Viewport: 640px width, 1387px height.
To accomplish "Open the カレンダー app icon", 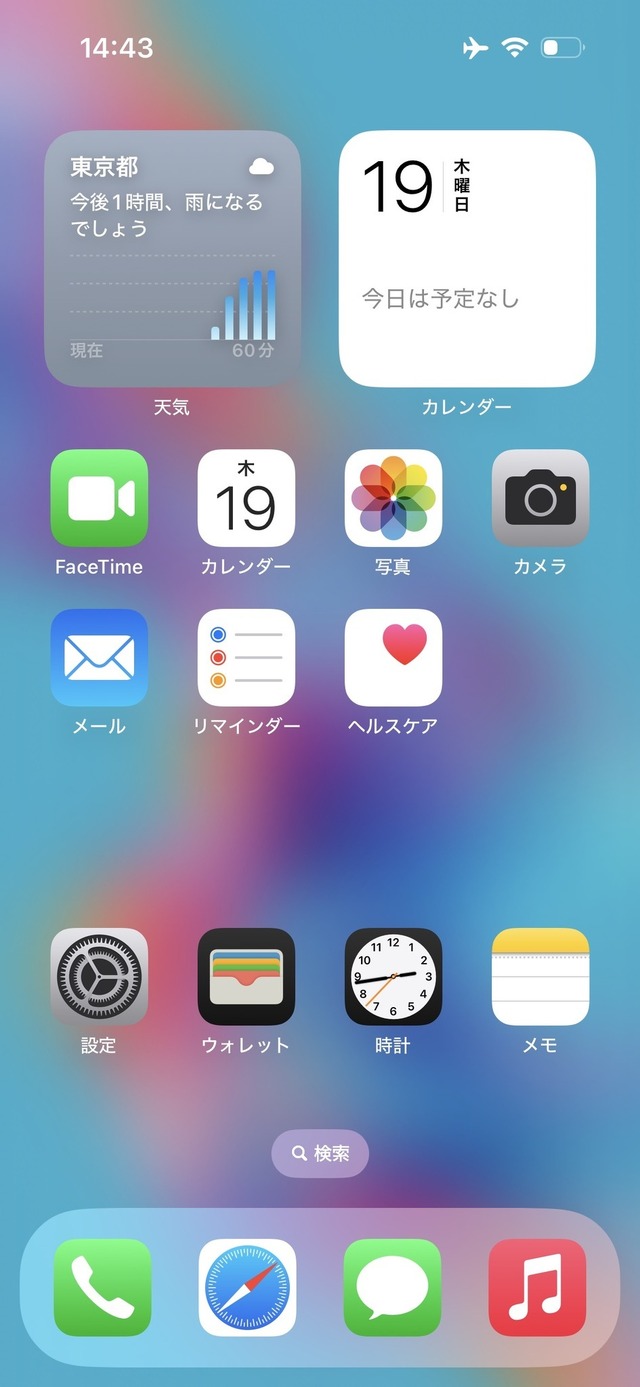I will coord(246,498).
